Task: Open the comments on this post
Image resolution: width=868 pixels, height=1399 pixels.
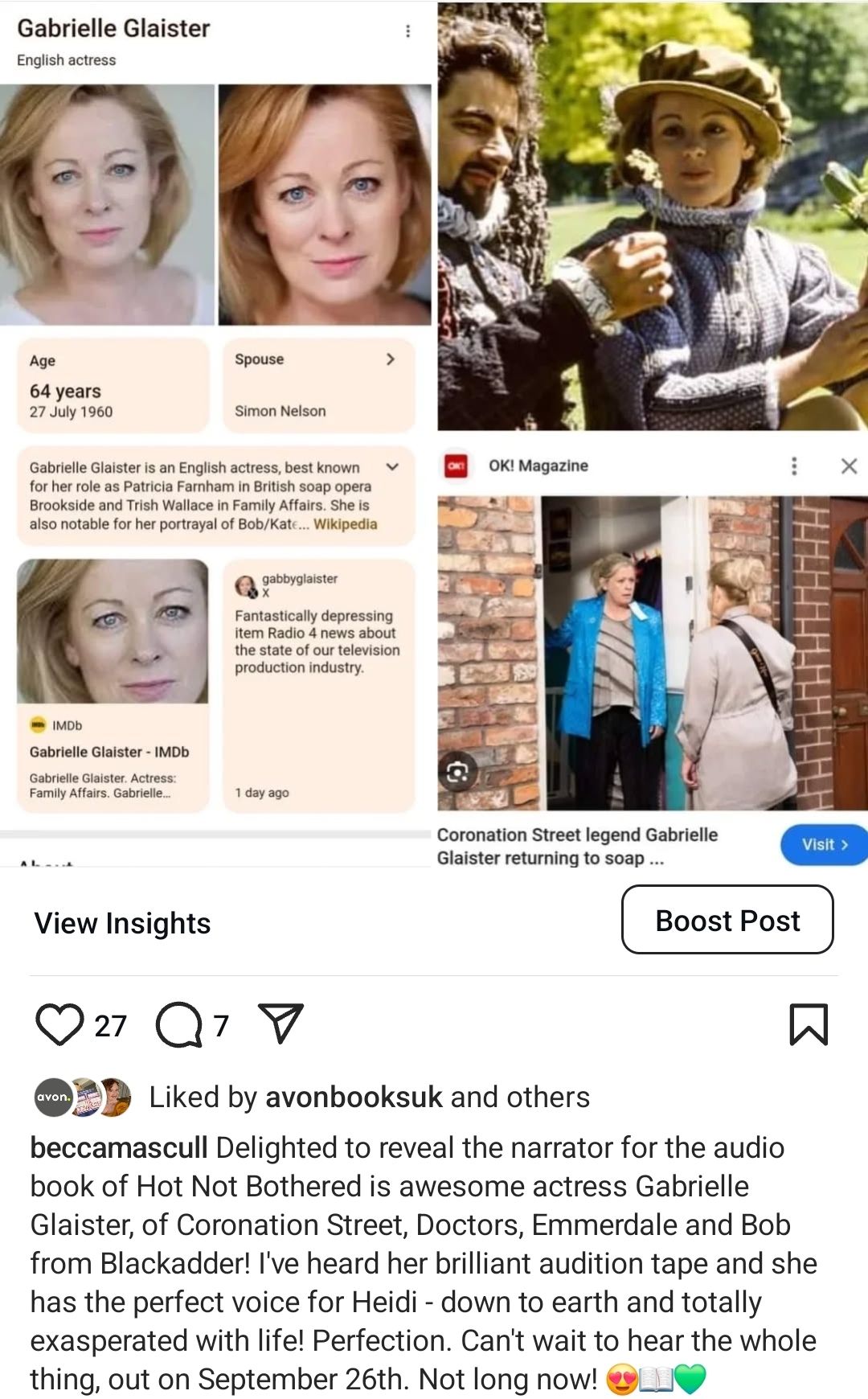Action: pyautogui.click(x=179, y=1025)
